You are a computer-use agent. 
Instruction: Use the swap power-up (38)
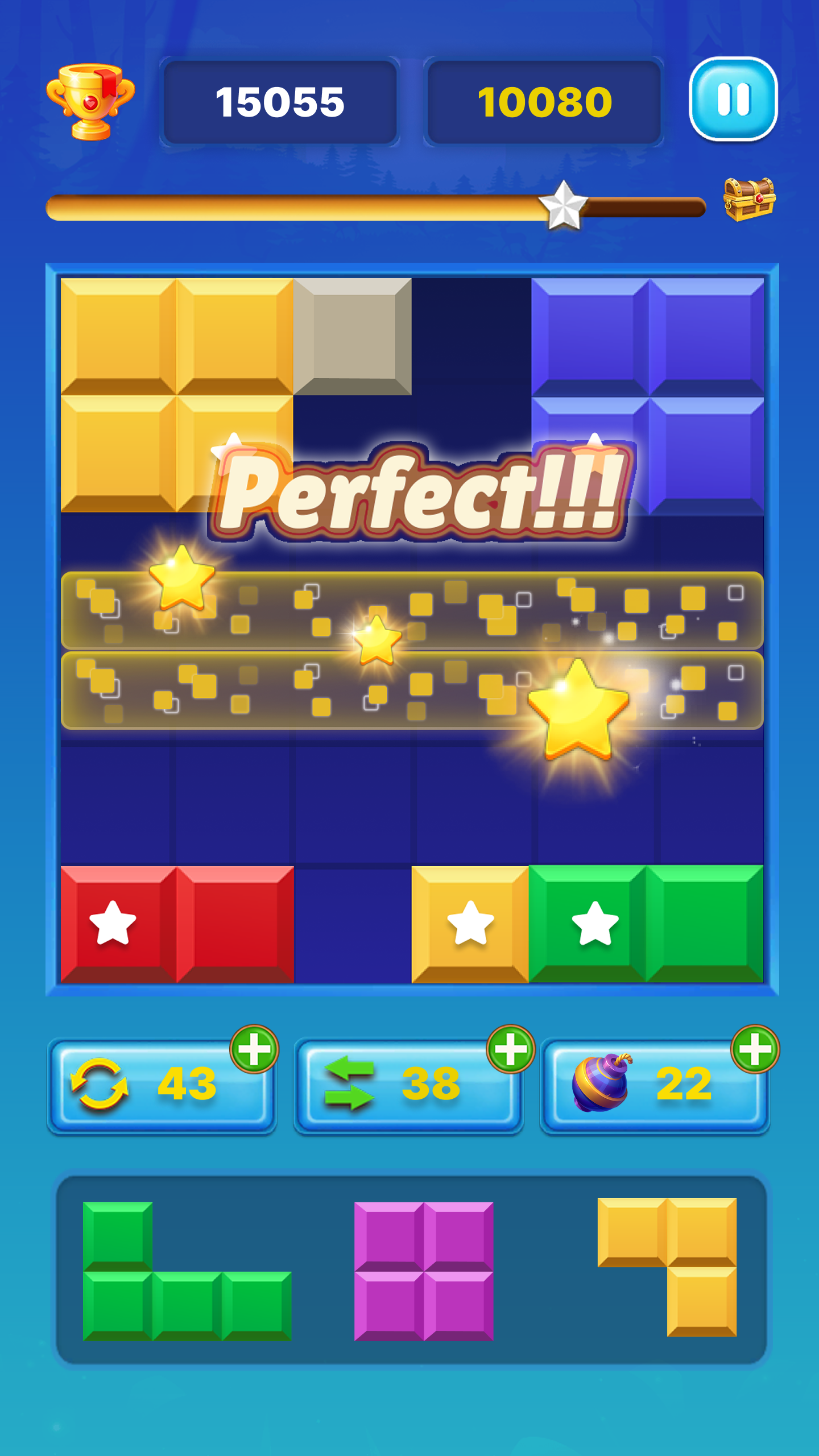[407, 1084]
